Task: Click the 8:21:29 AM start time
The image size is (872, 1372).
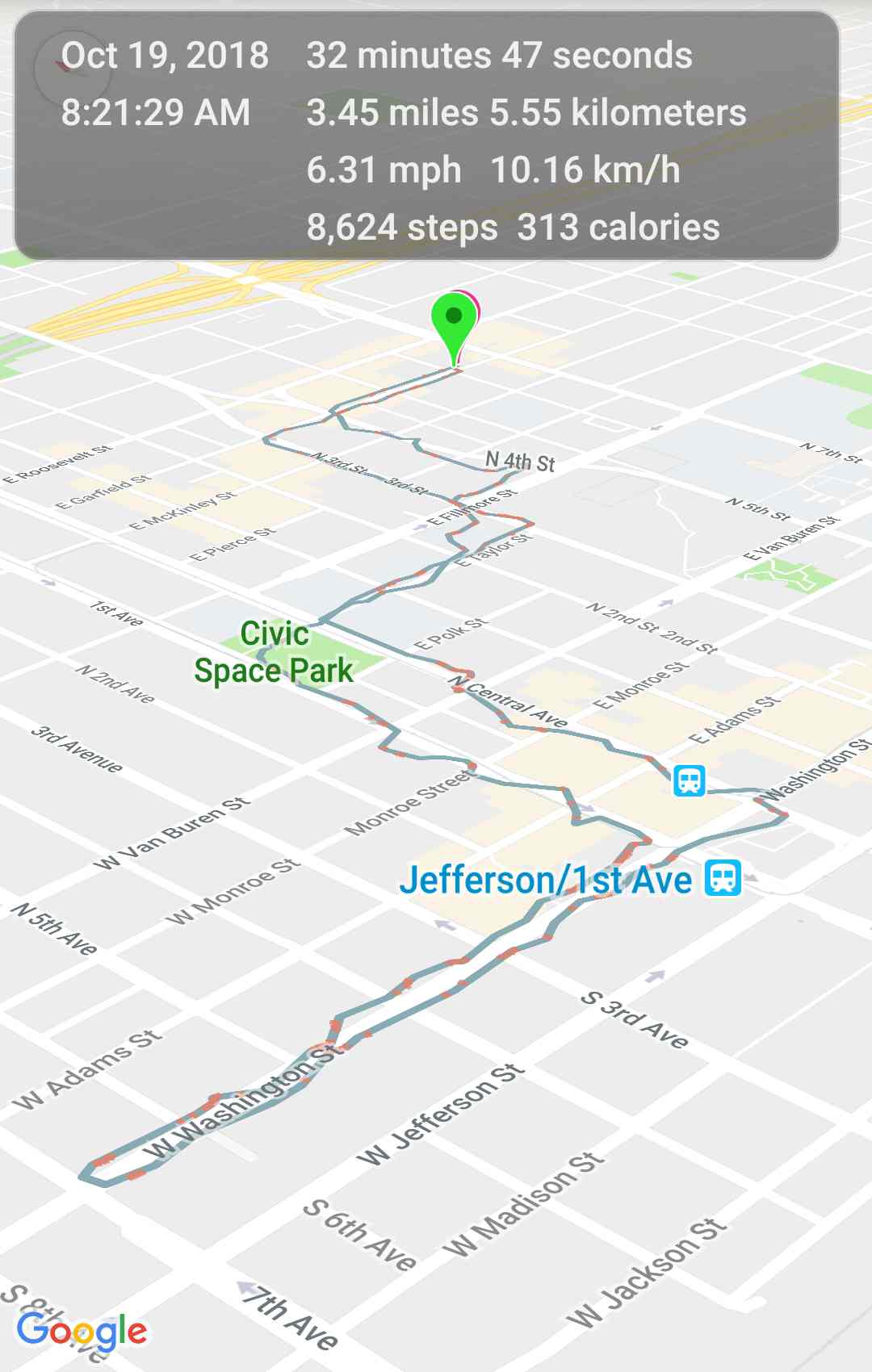Action: [156, 113]
